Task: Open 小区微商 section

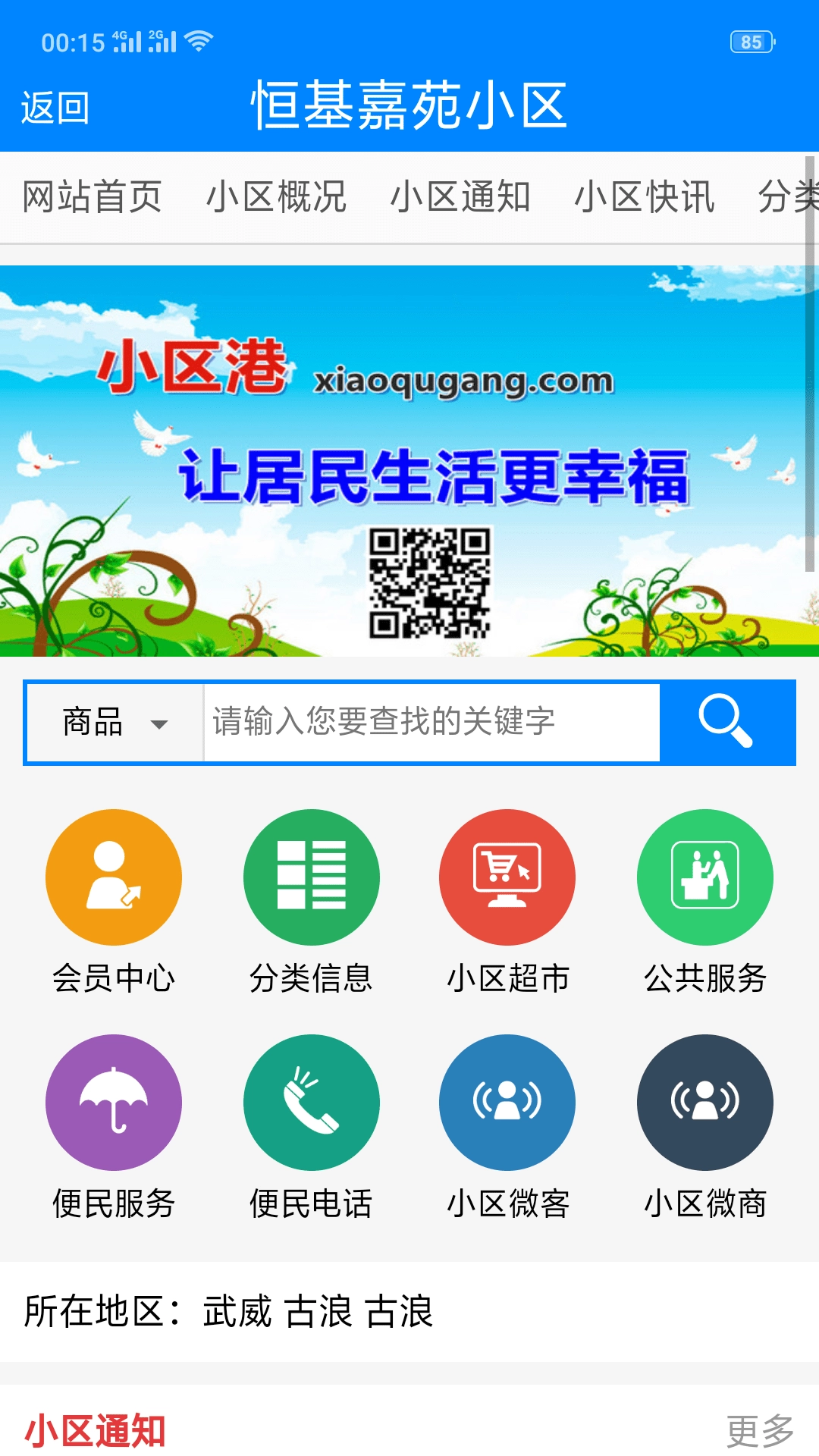Action: 704,1103
